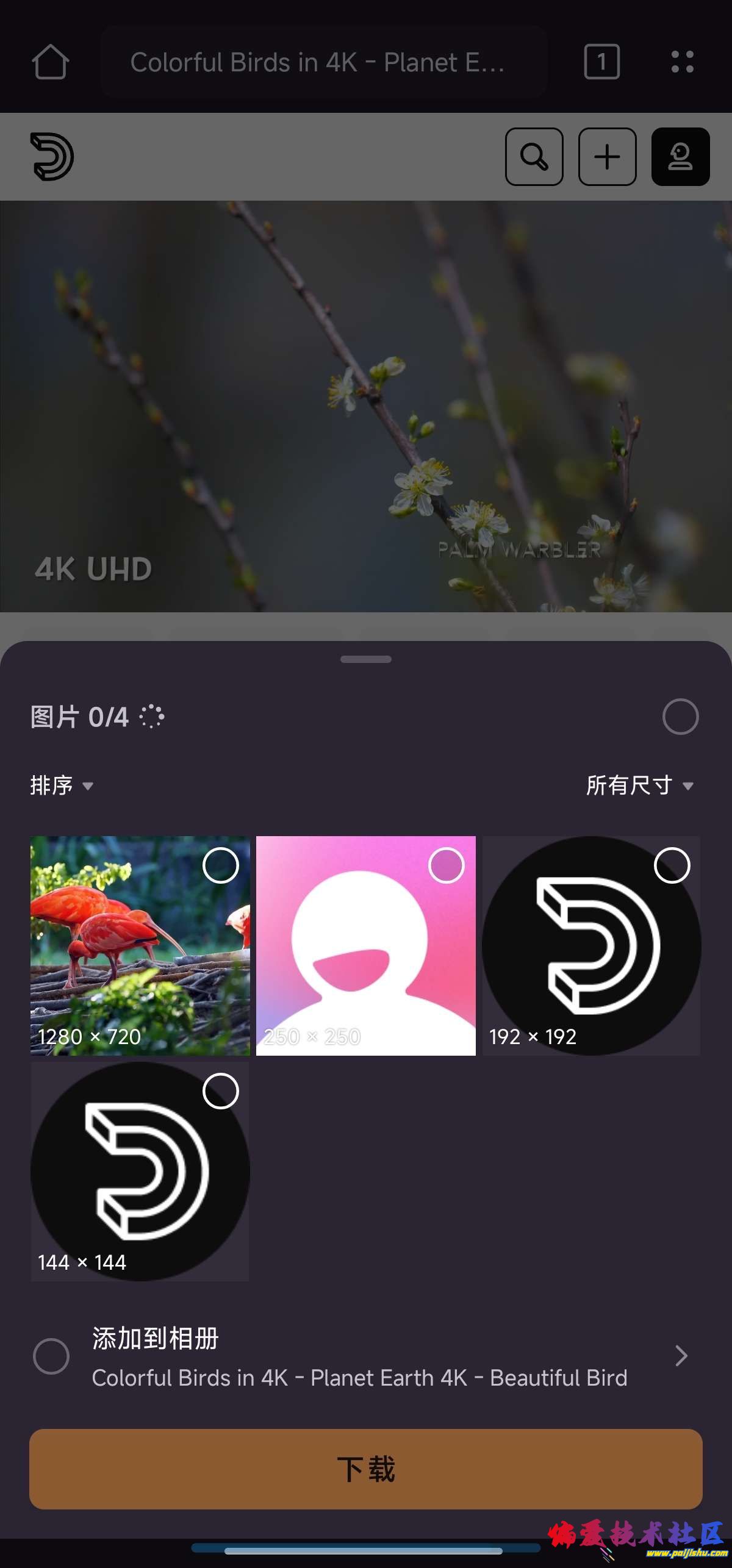Tap the 下载 download button
732x1568 pixels.
click(366, 1469)
